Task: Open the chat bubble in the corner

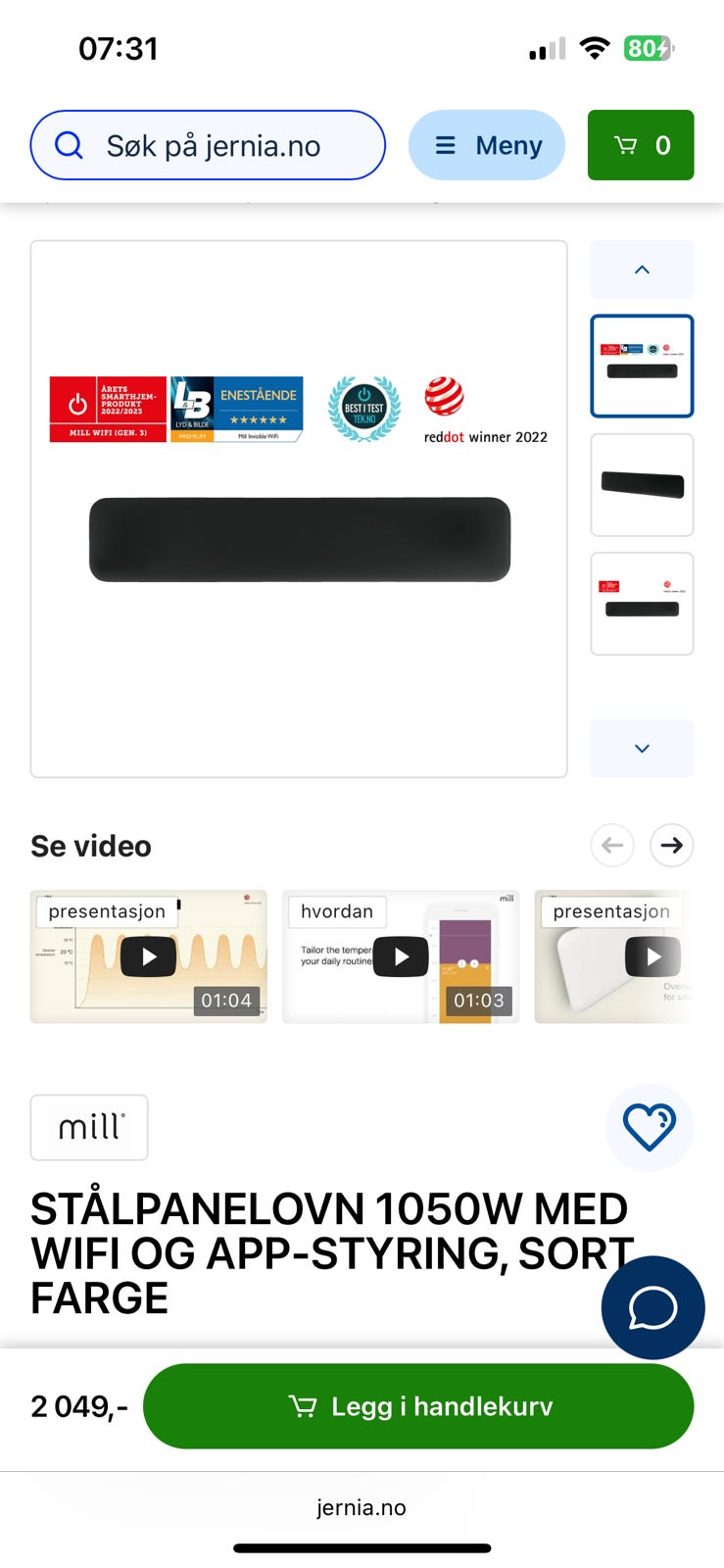Action: 652,1307
